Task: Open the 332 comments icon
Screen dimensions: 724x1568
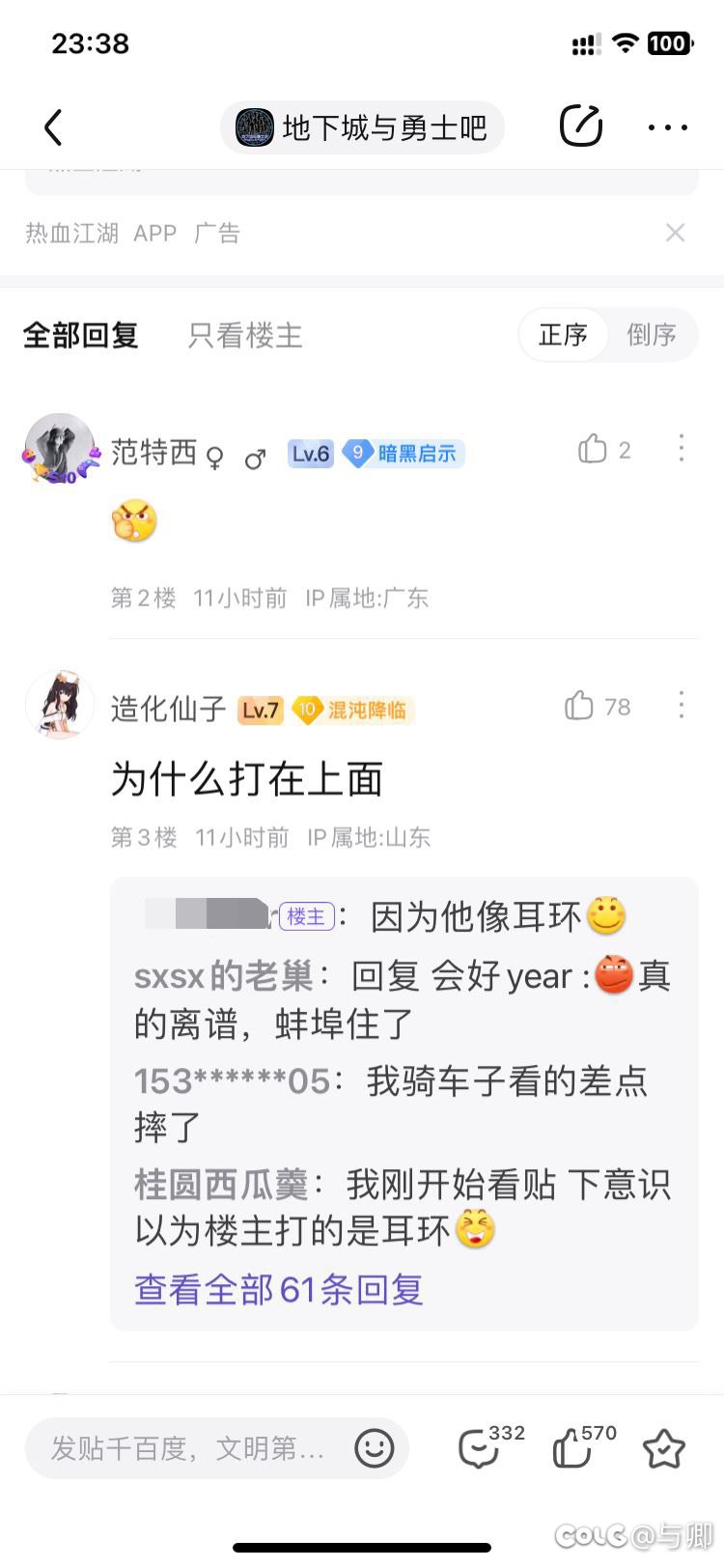Action: point(479,1448)
